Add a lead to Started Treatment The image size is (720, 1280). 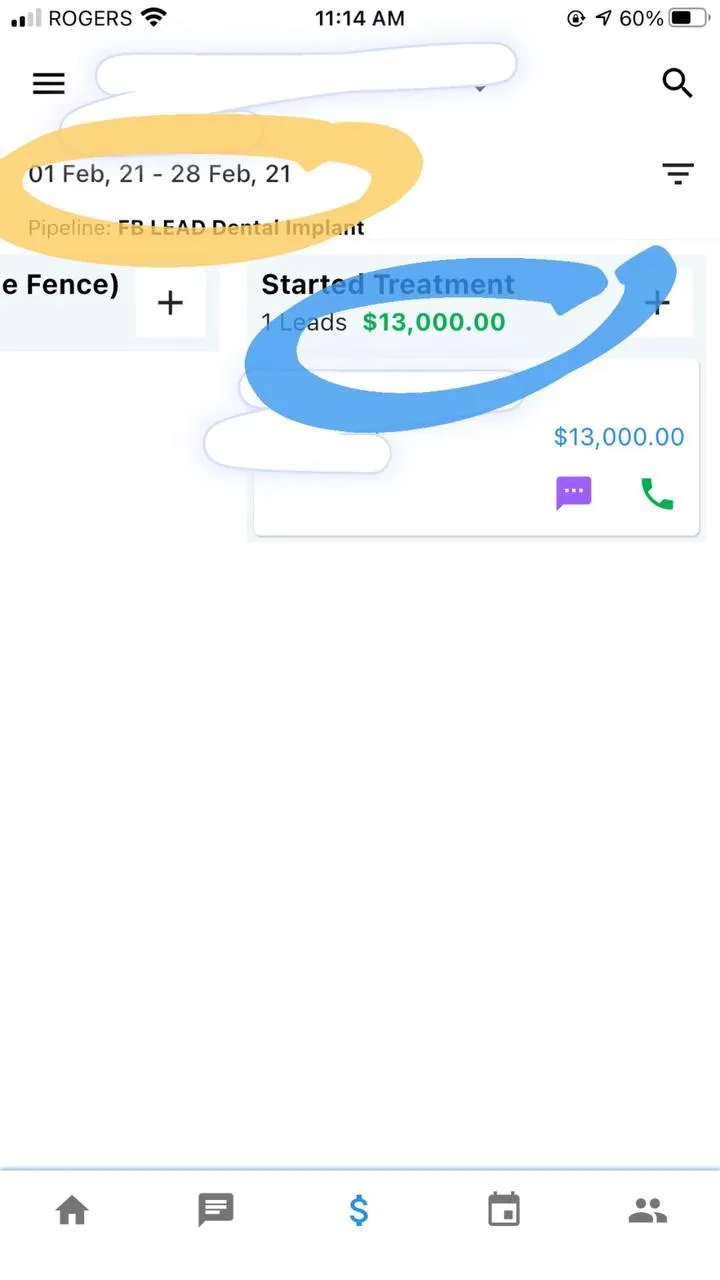pyautogui.click(x=657, y=303)
